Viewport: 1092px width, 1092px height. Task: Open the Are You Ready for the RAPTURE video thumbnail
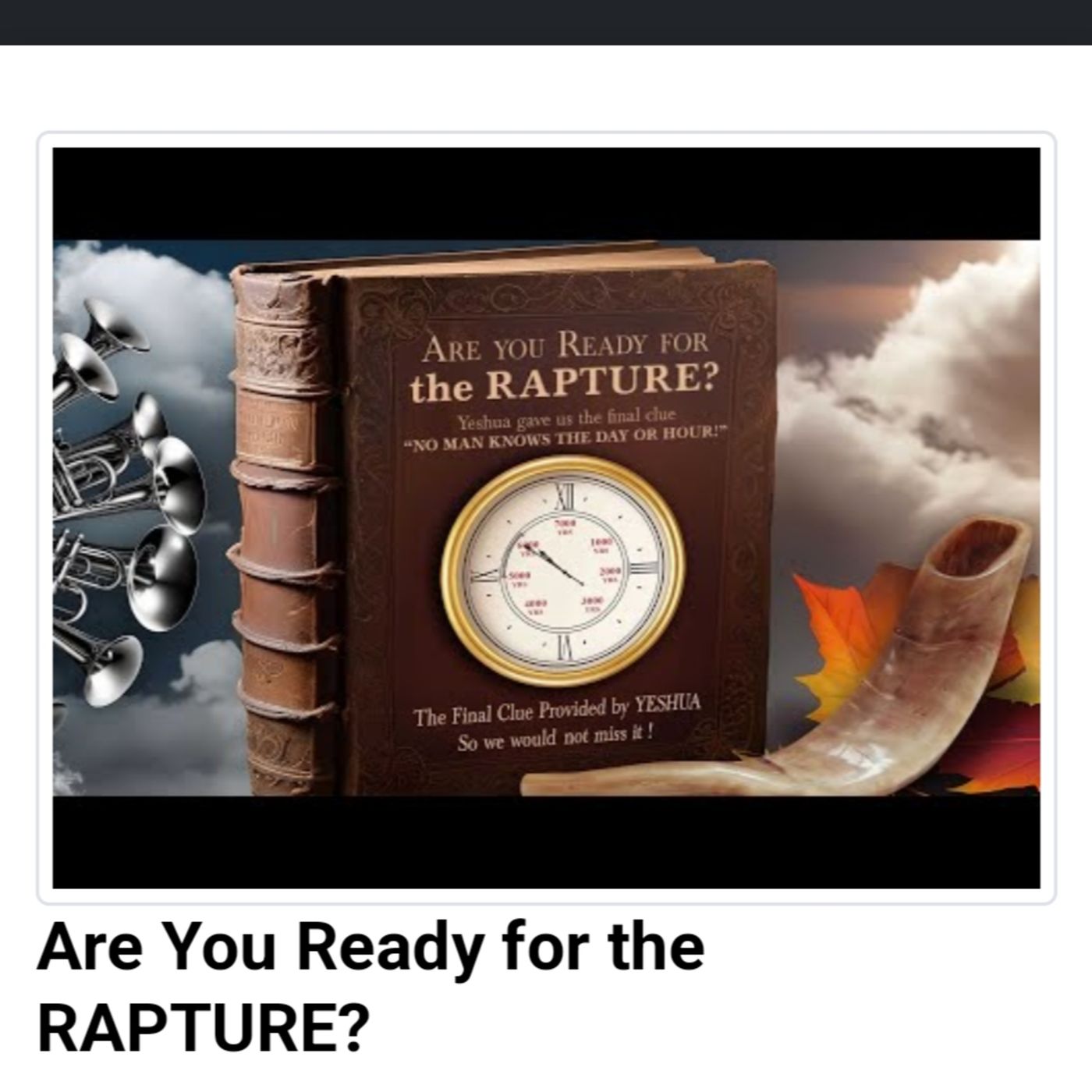point(546,517)
